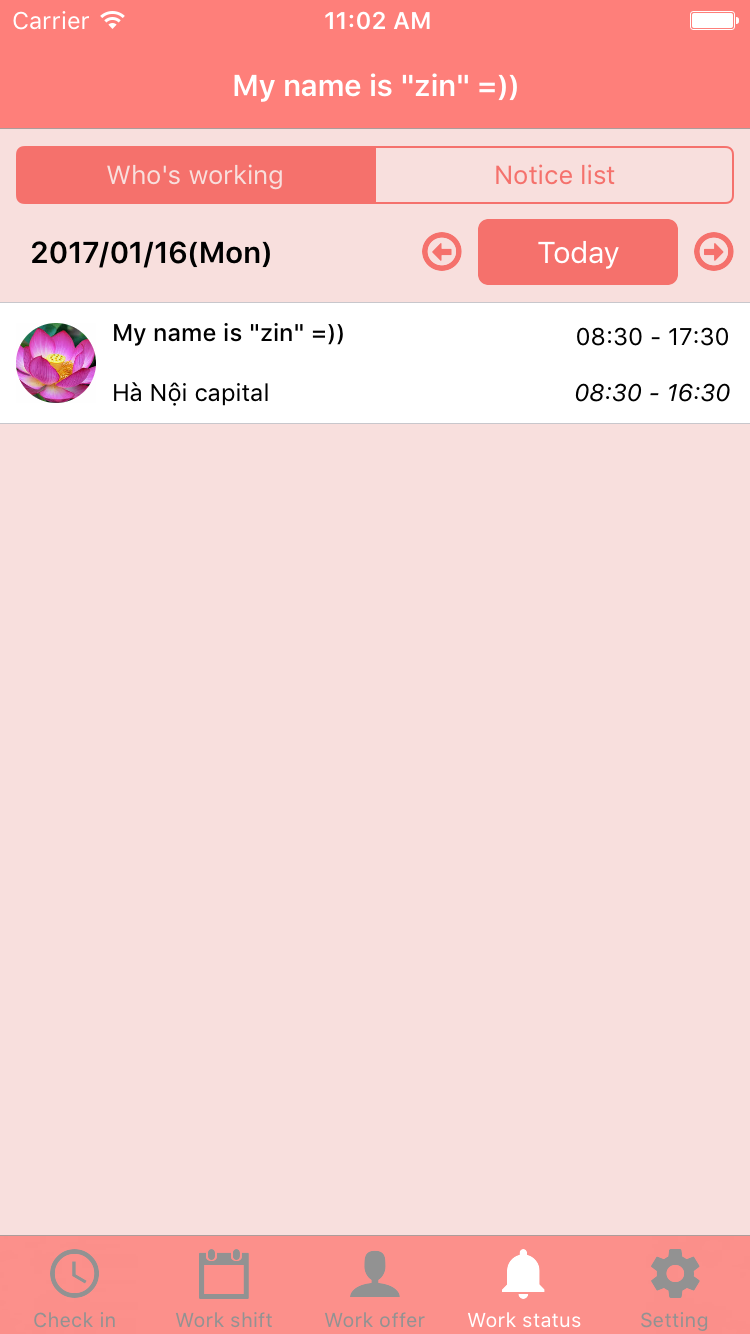Select the Work status tab
Screen dimensions: 750x1334
[524, 1288]
